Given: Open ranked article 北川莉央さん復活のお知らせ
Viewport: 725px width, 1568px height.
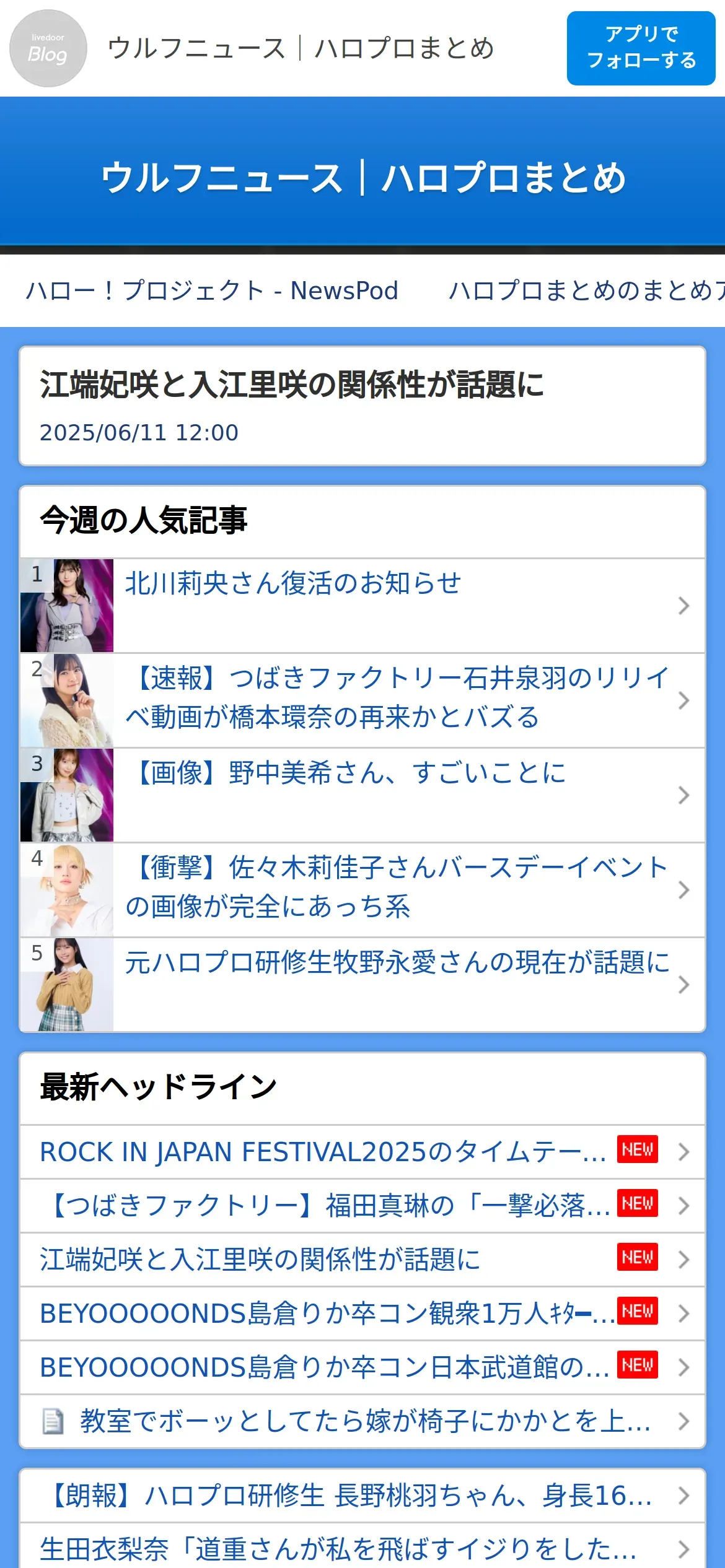Looking at the screenshot, I should coord(362,605).
